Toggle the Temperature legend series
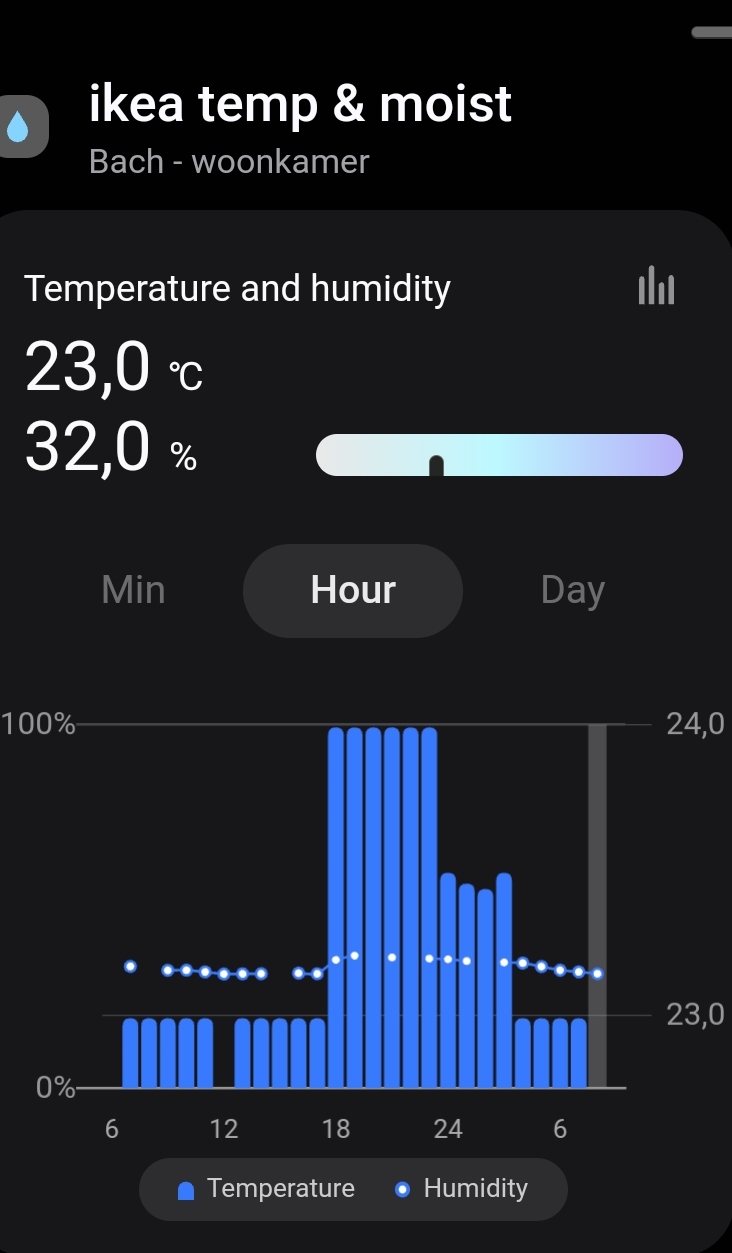The height and width of the screenshot is (1253, 732). tap(266, 1189)
